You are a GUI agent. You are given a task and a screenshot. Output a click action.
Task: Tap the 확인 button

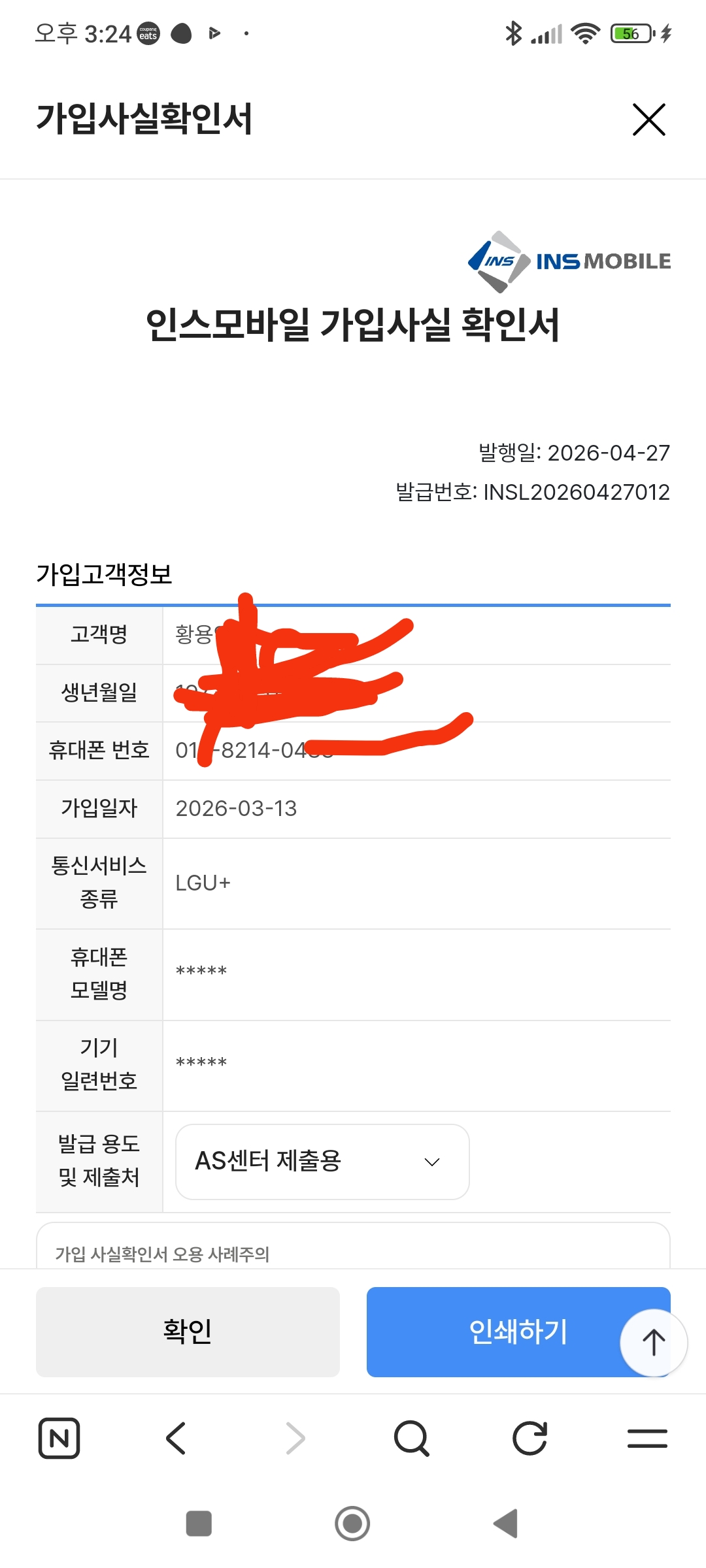coord(188,1331)
